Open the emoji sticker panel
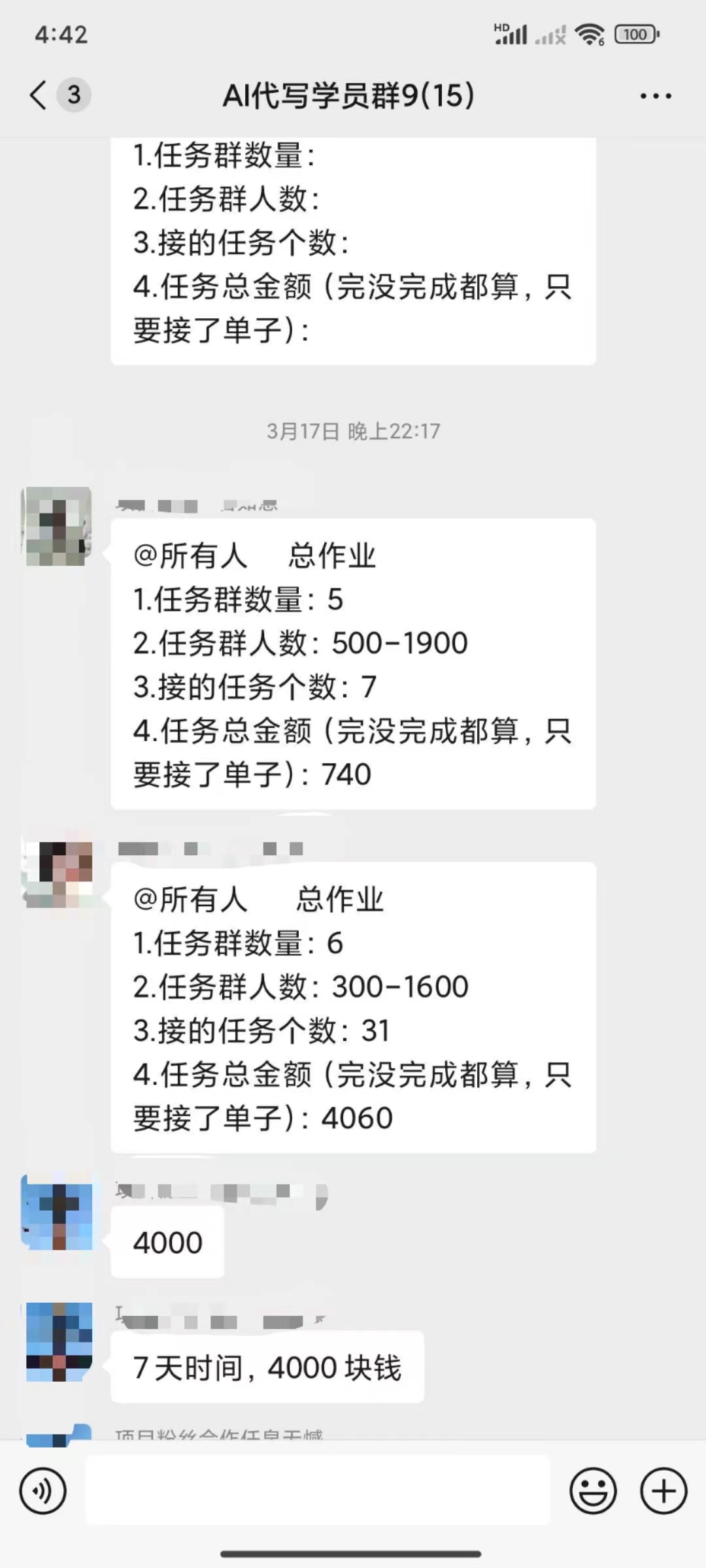This screenshot has height=1568, width=706. point(593,1491)
